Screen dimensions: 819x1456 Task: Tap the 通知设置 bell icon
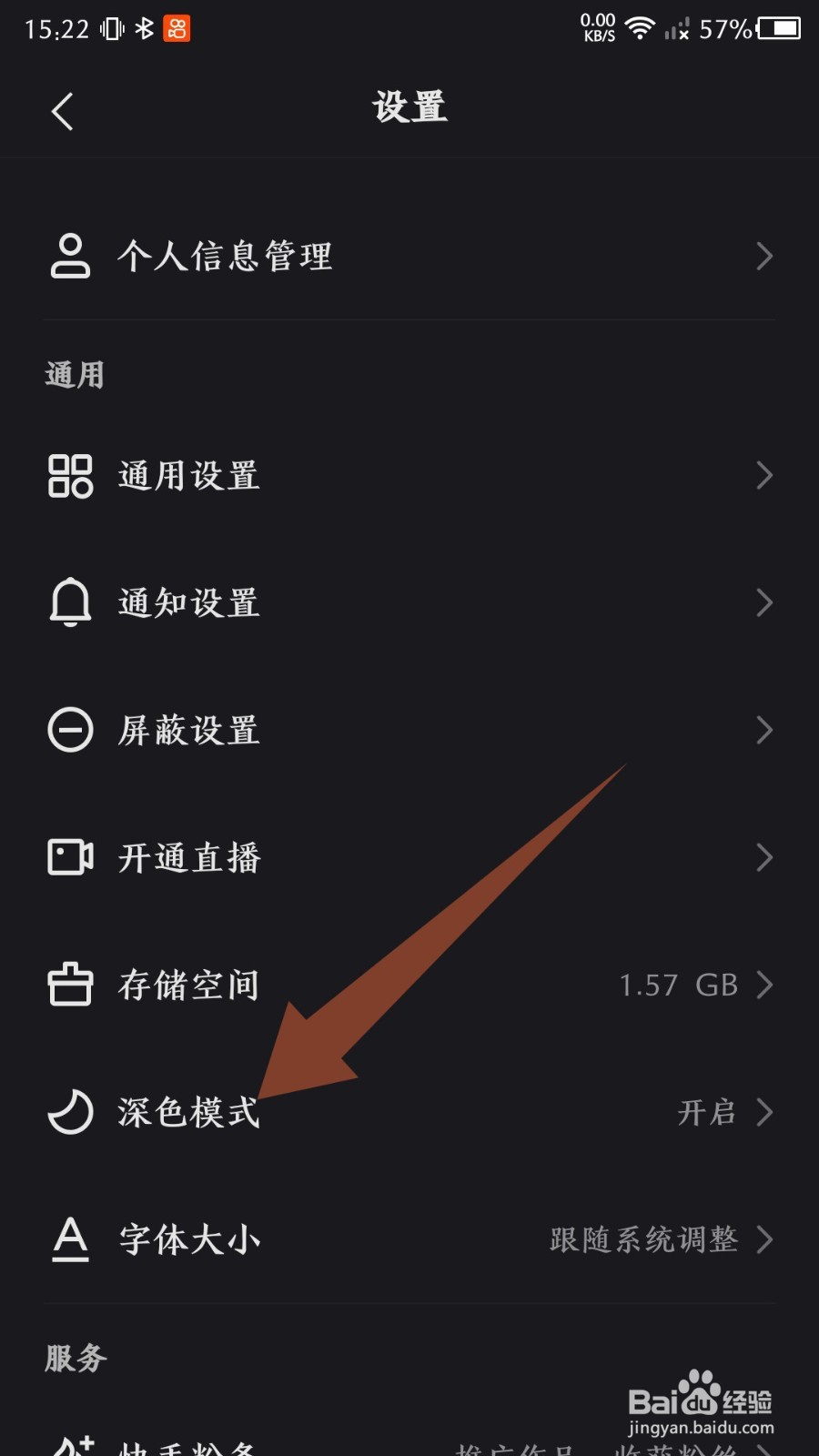click(x=71, y=602)
